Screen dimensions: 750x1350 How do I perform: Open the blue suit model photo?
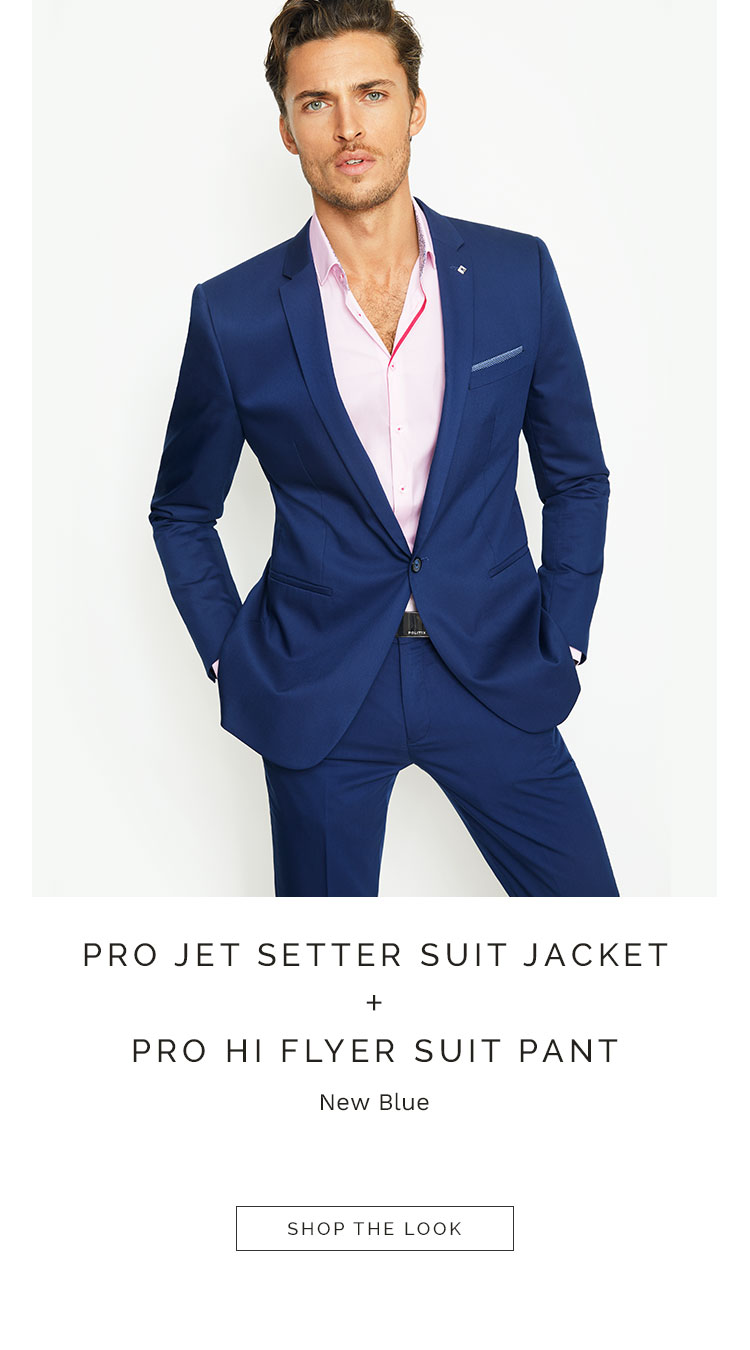(x=375, y=448)
